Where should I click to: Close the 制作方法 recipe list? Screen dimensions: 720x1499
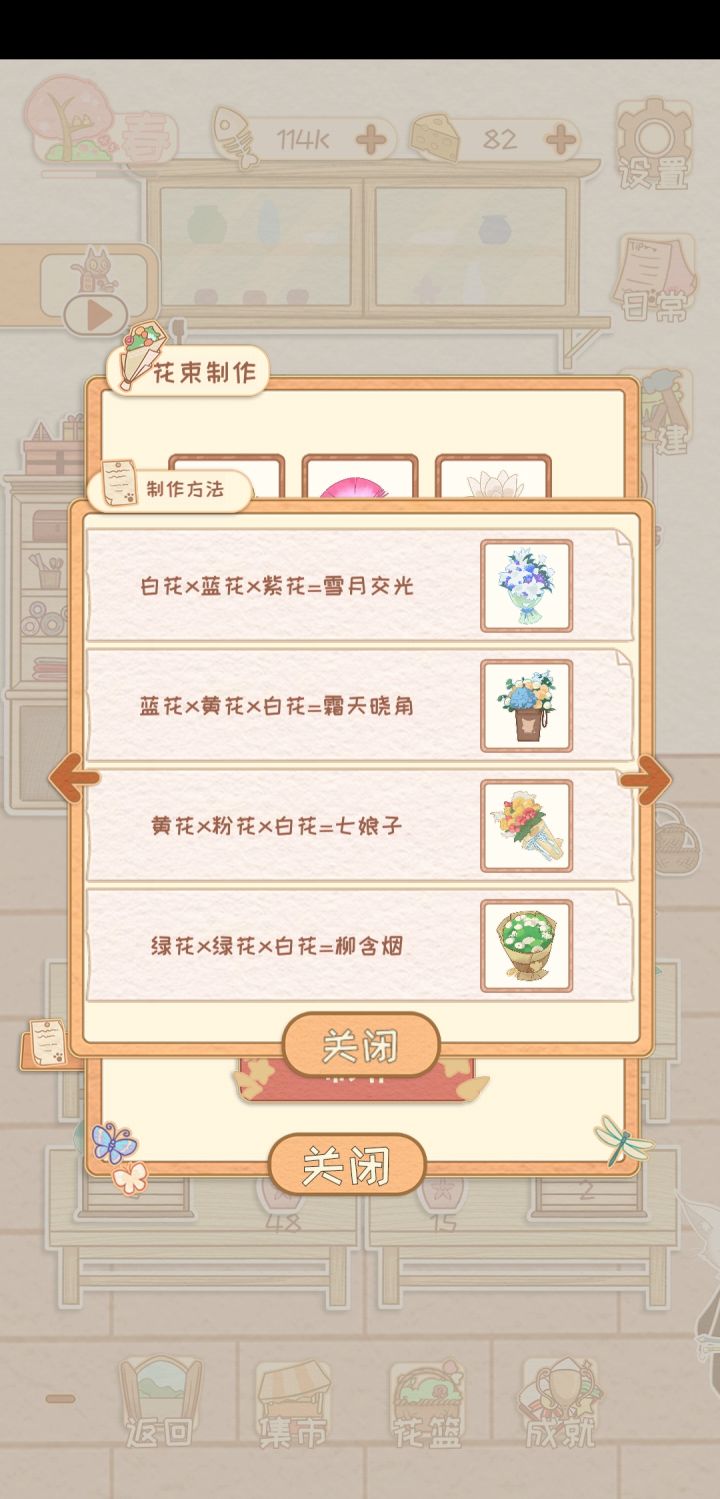pyautogui.click(x=360, y=1044)
